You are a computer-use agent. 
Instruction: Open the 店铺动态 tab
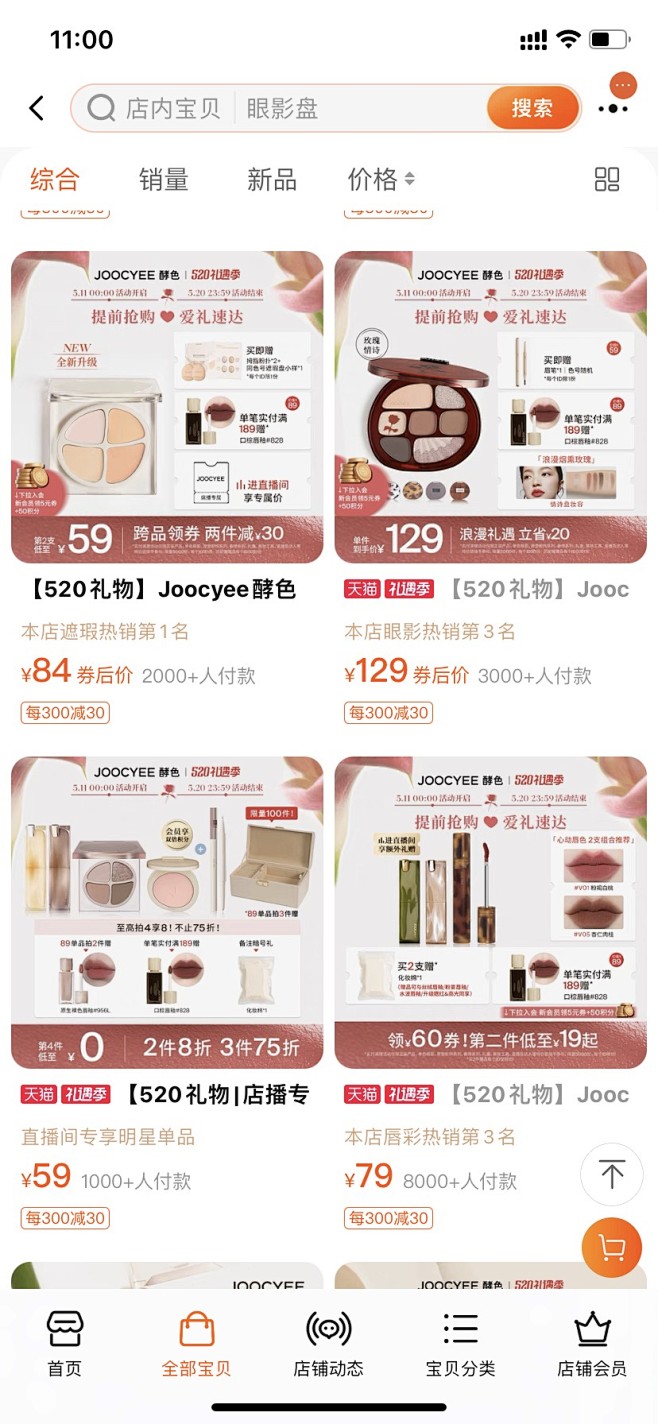(x=328, y=1343)
